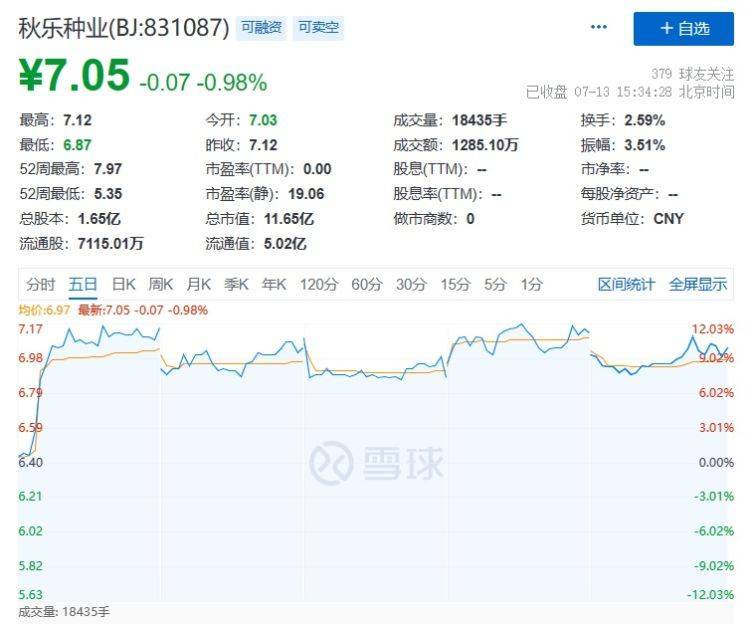The image size is (750, 624).
Task: Open the 1分 interval chart
Action: [x=531, y=285]
